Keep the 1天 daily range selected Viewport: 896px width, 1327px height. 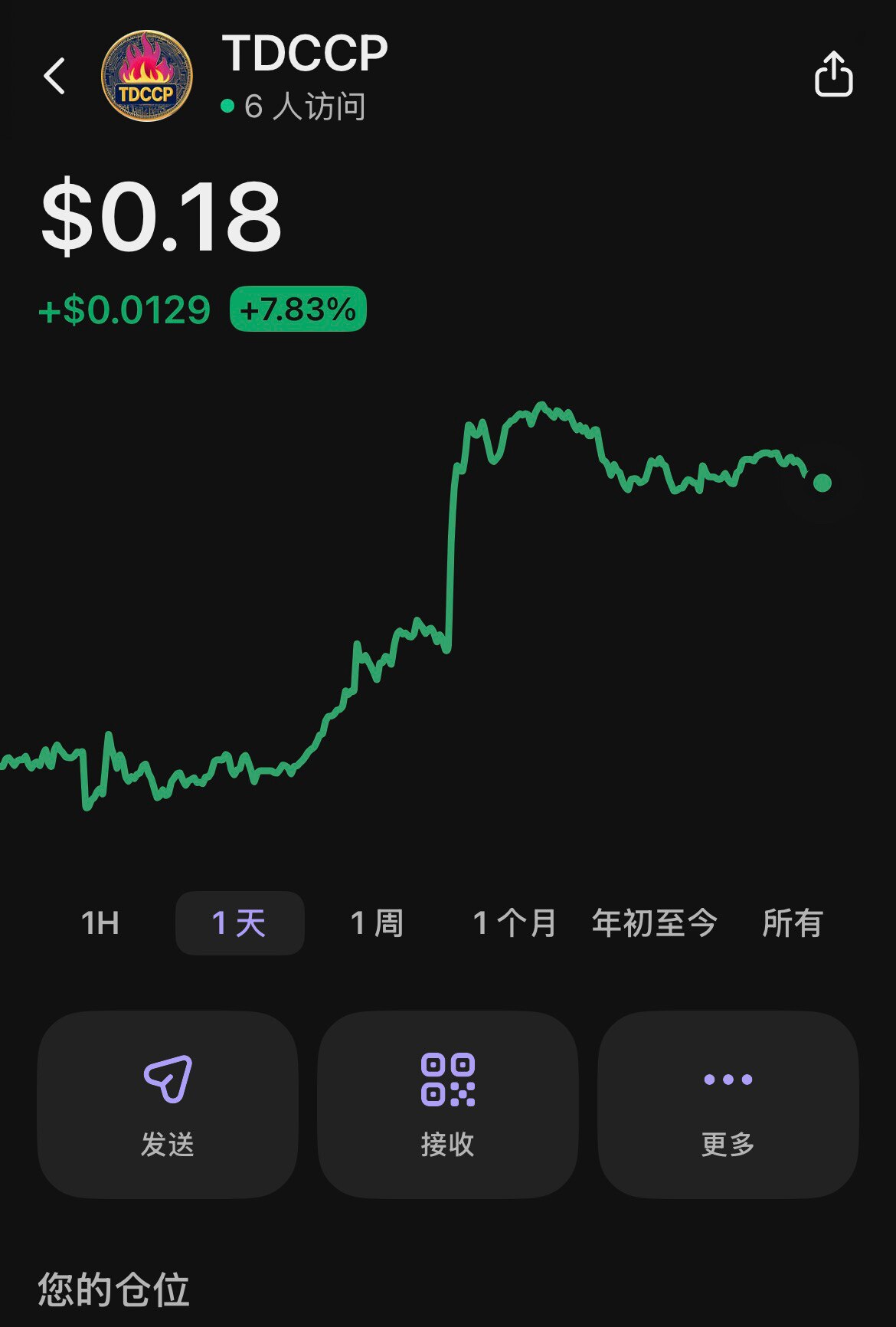pos(239,923)
